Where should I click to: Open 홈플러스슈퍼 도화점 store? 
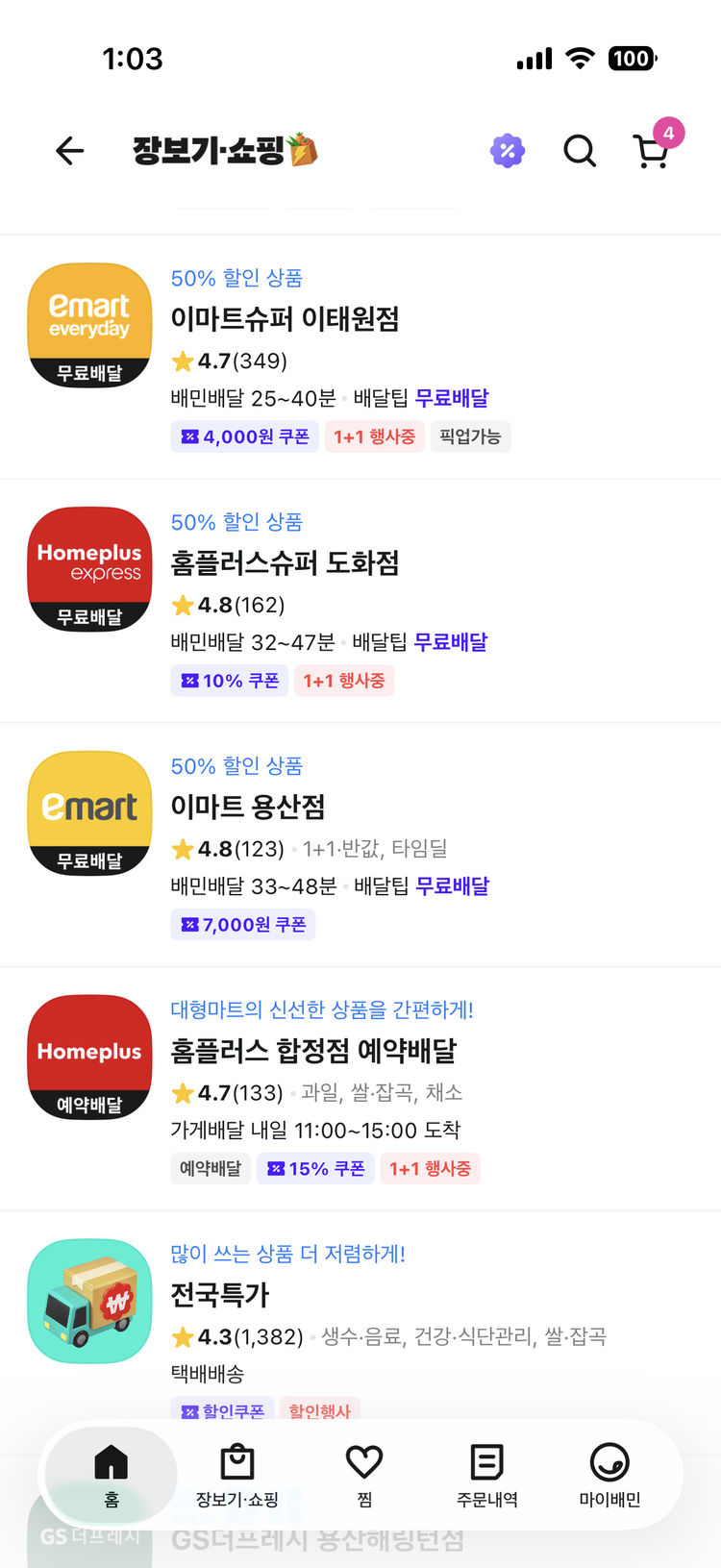(285, 563)
